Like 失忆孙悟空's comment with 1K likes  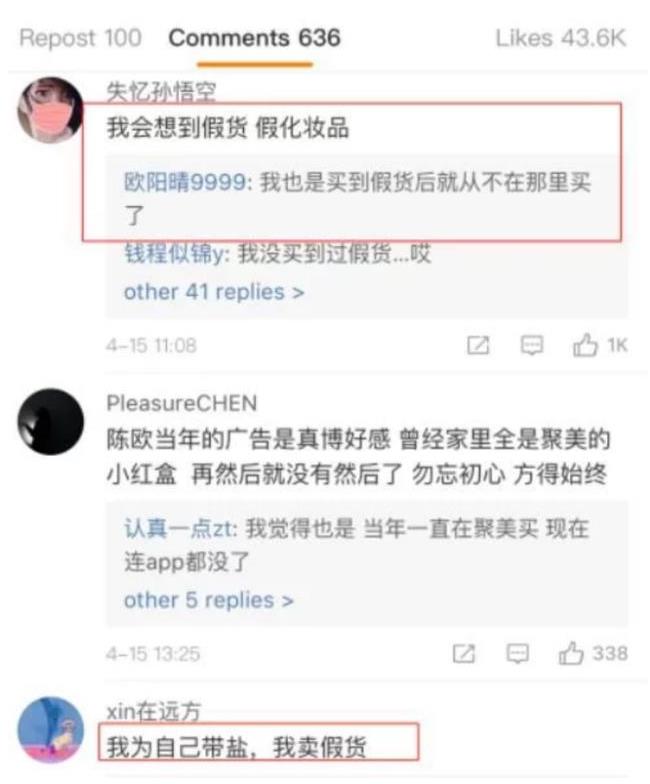pos(586,345)
